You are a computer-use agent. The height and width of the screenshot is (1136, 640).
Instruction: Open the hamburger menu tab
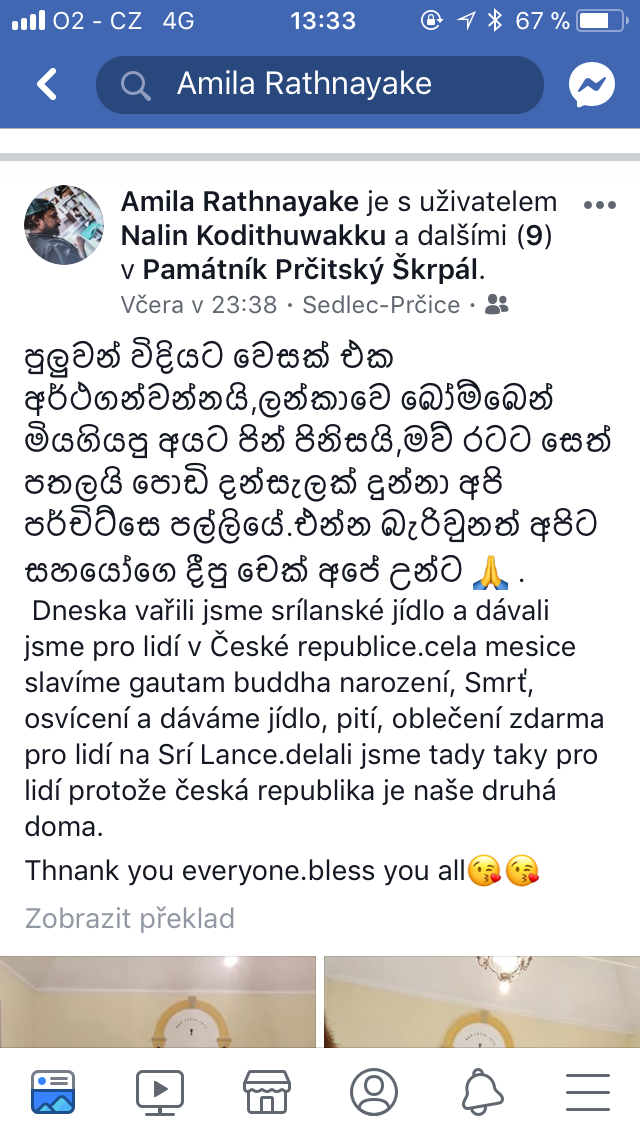[587, 1091]
